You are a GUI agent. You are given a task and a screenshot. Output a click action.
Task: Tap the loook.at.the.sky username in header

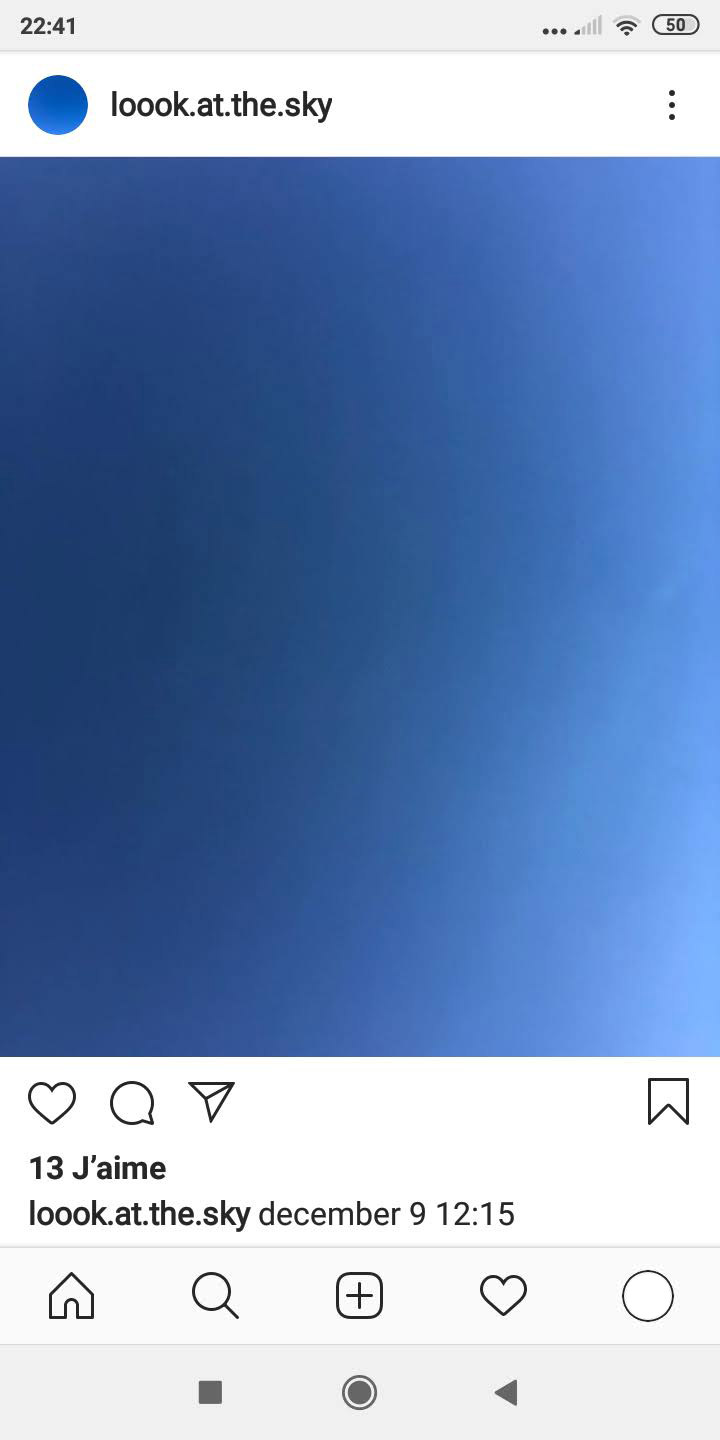(x=221, y=105)
